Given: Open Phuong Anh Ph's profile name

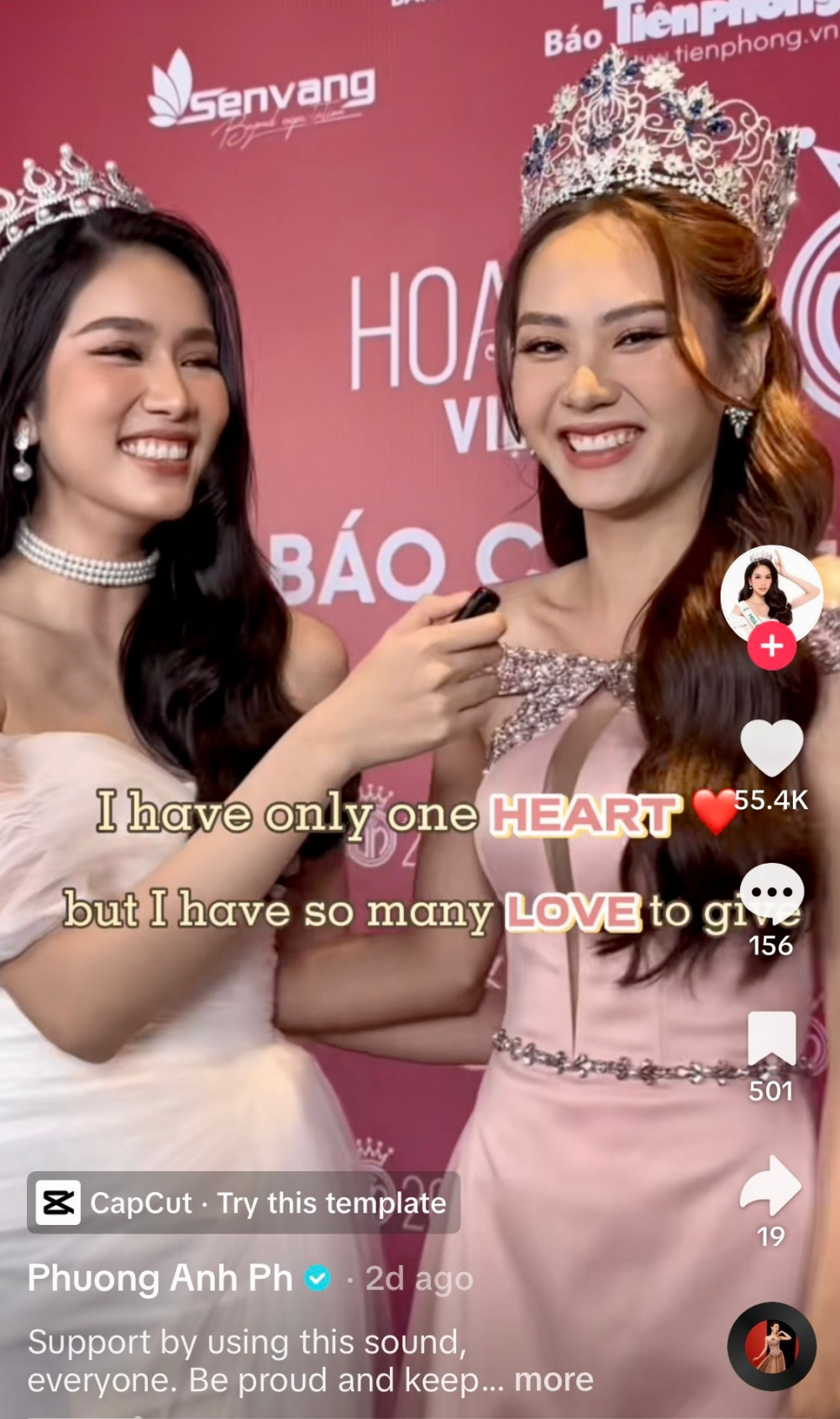Looking at the screenshot, I should [160, 1278].
